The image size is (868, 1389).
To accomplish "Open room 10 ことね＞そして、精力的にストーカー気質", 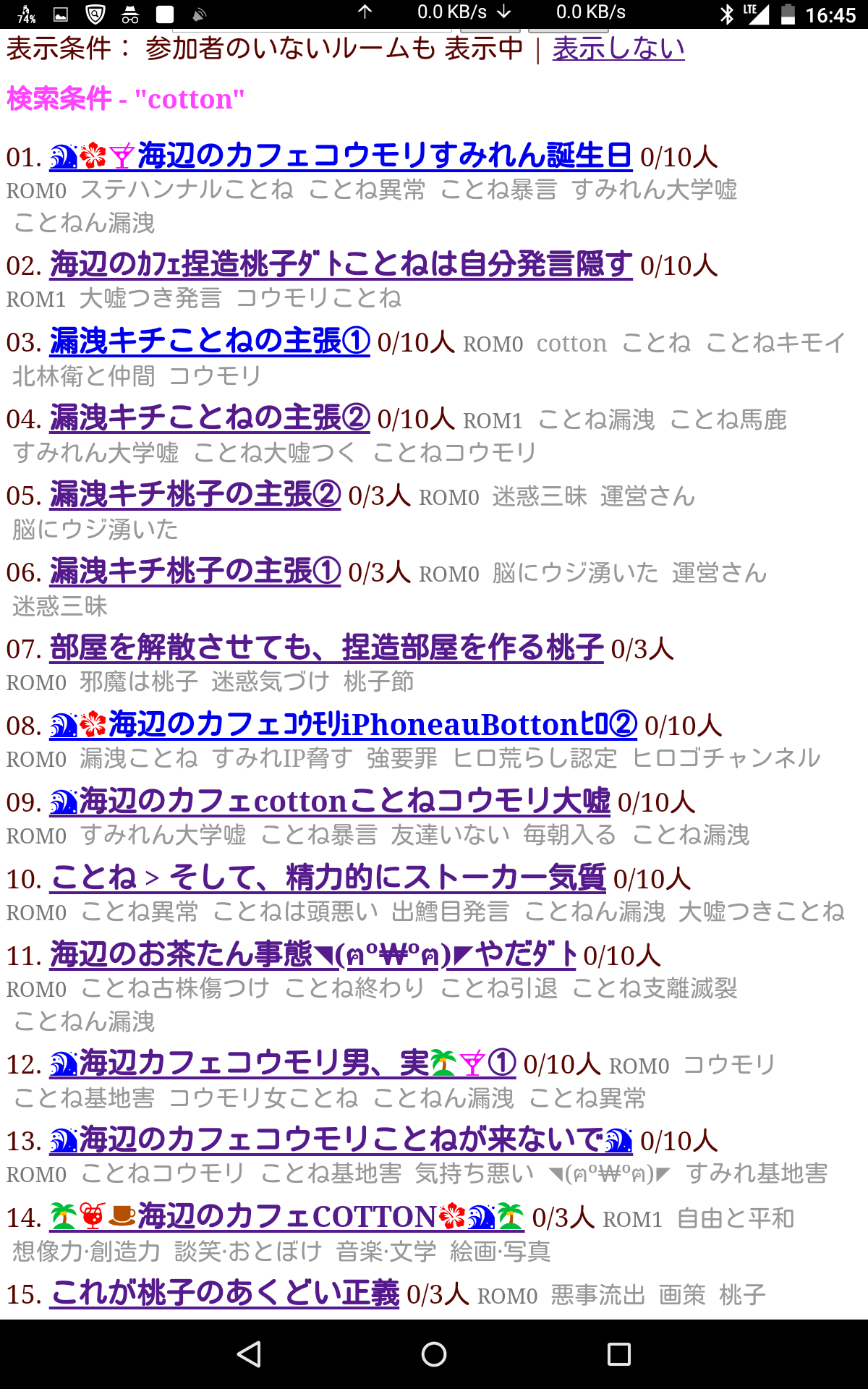I will tap(327, 878).
